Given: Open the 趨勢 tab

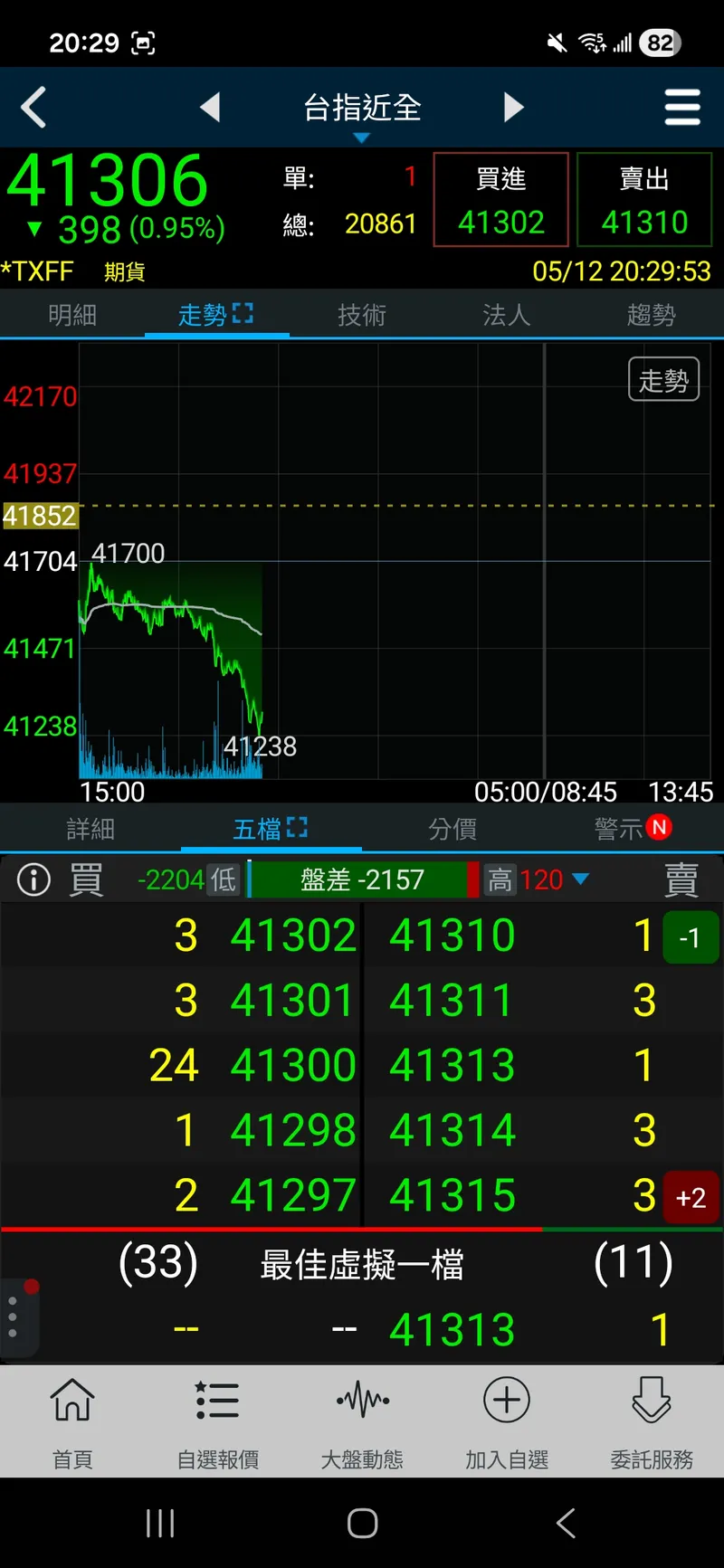Looking at the screenshot, I should pos(652,315).
